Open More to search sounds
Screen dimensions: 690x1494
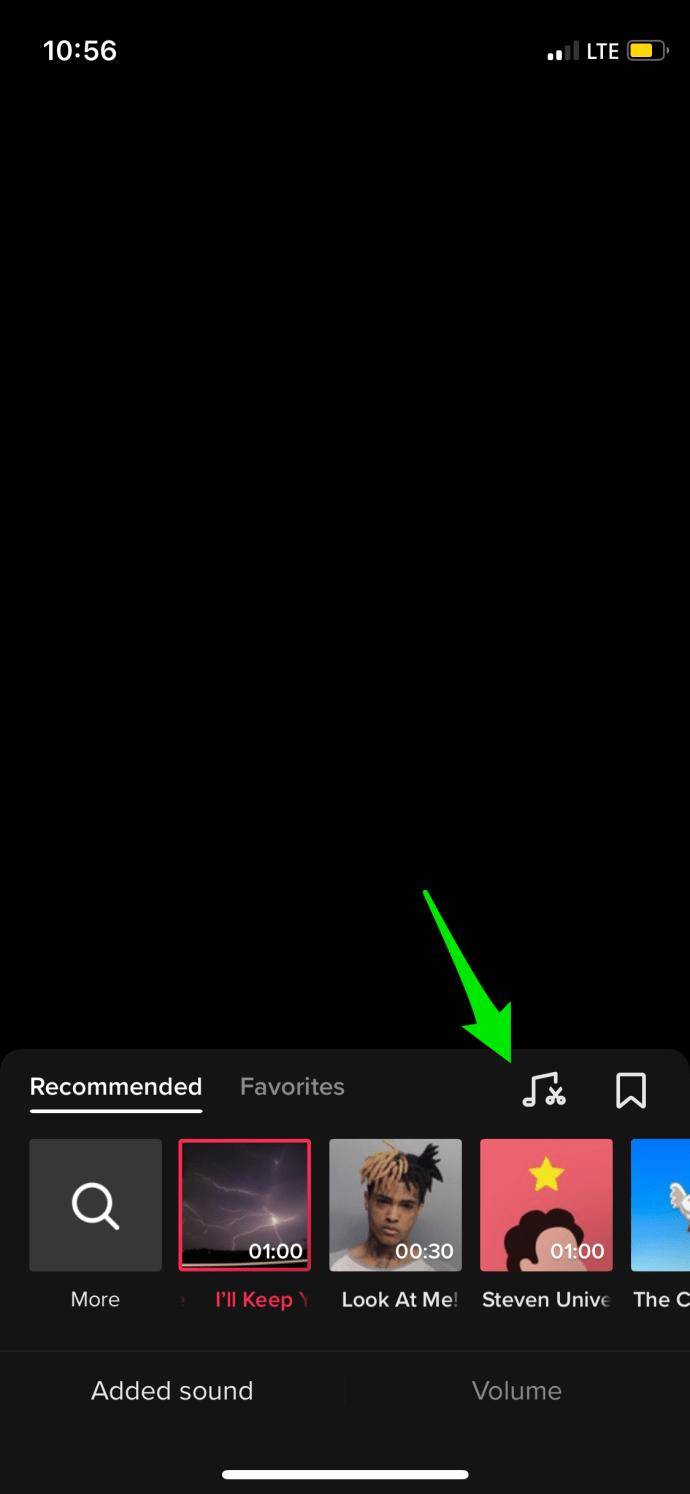pos(95,1206)
